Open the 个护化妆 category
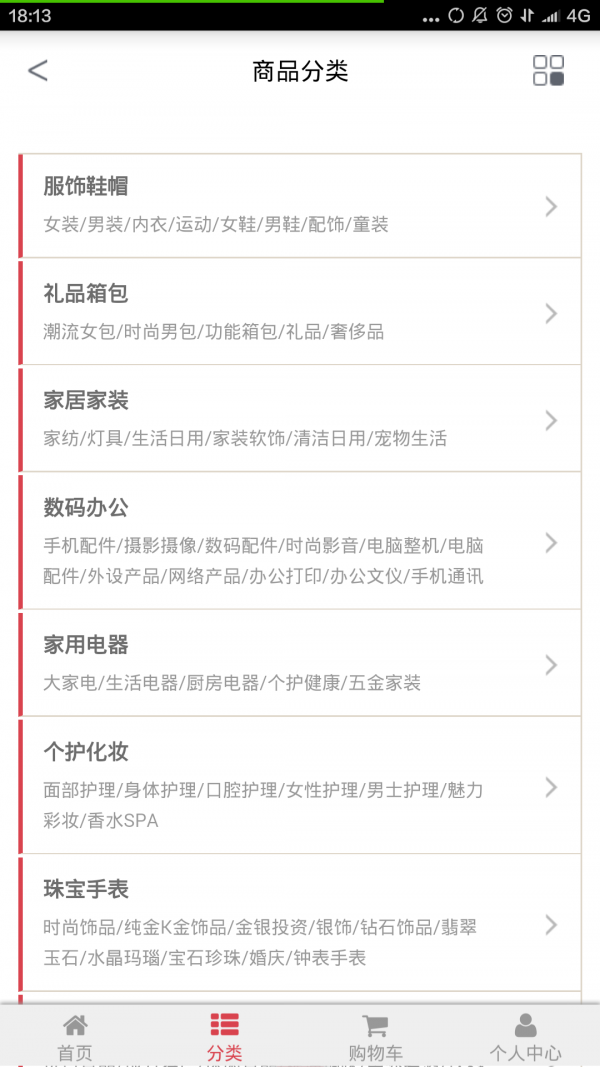 coord(300,786)
